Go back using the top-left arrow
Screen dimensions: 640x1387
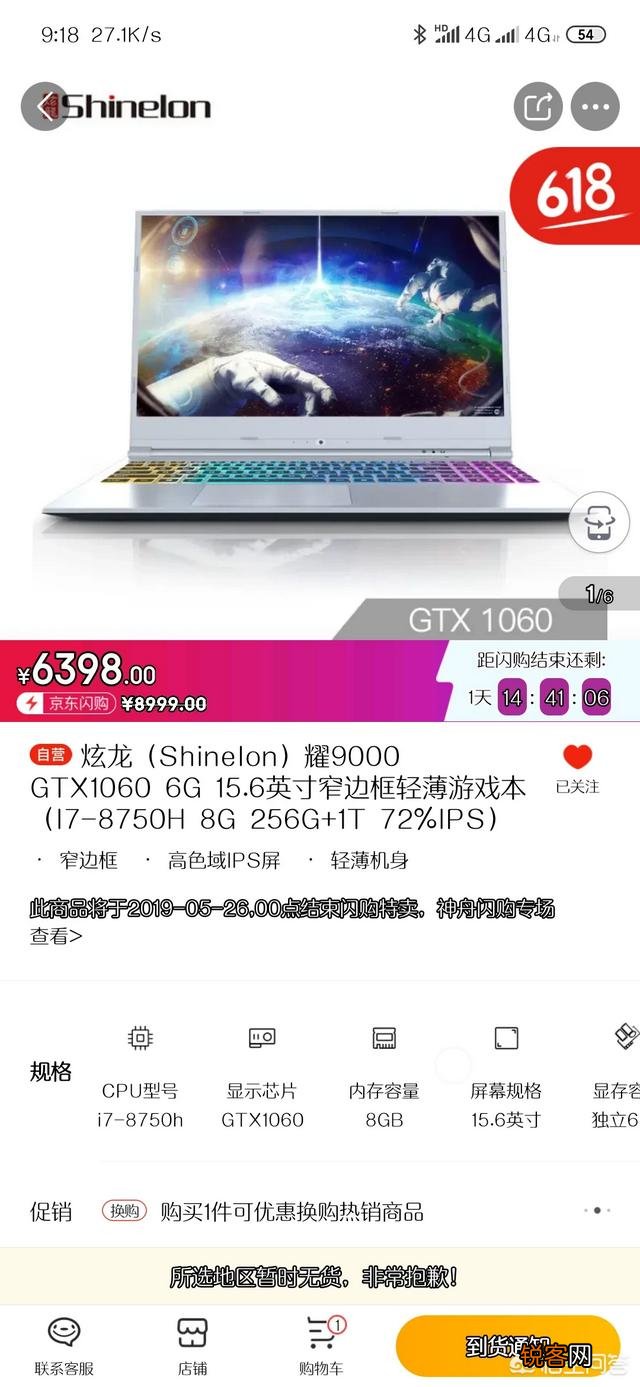[x=44, y=106]
